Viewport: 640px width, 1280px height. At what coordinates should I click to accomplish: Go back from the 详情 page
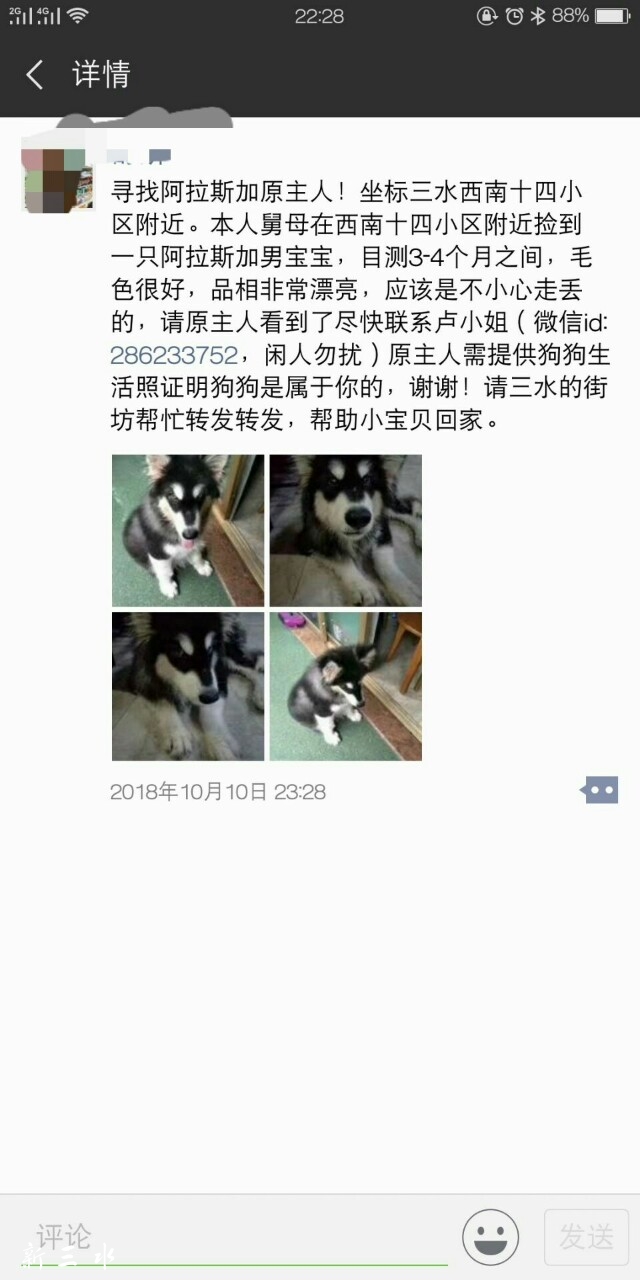pyautogui.click(x=36, y=75)
